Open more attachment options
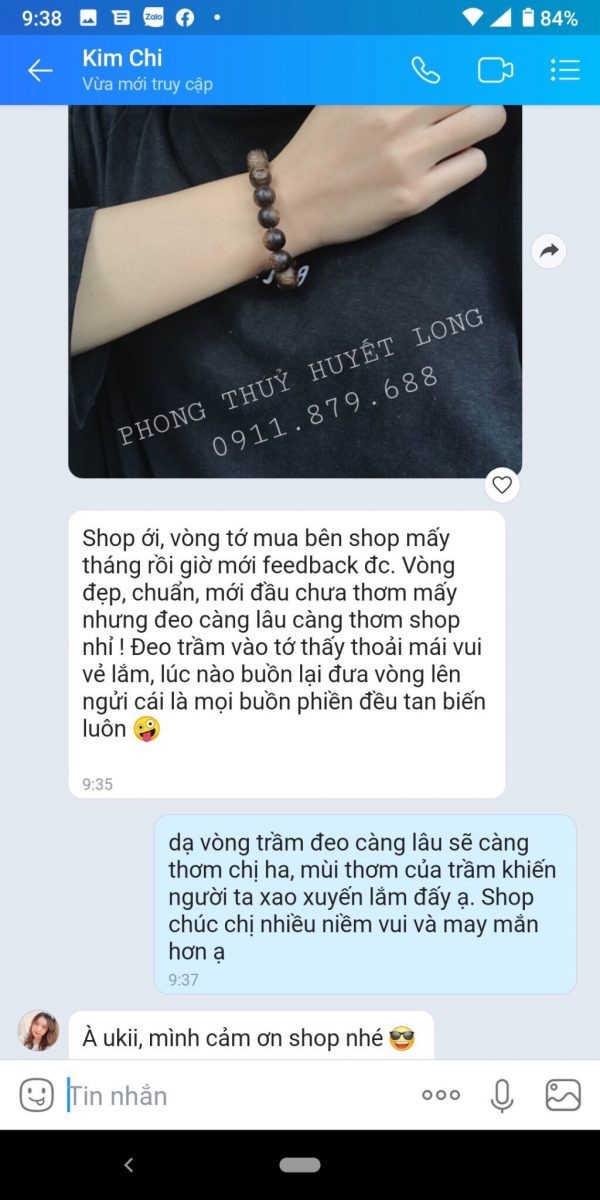The image size is (600, 1200). [x=441, y=1095]
